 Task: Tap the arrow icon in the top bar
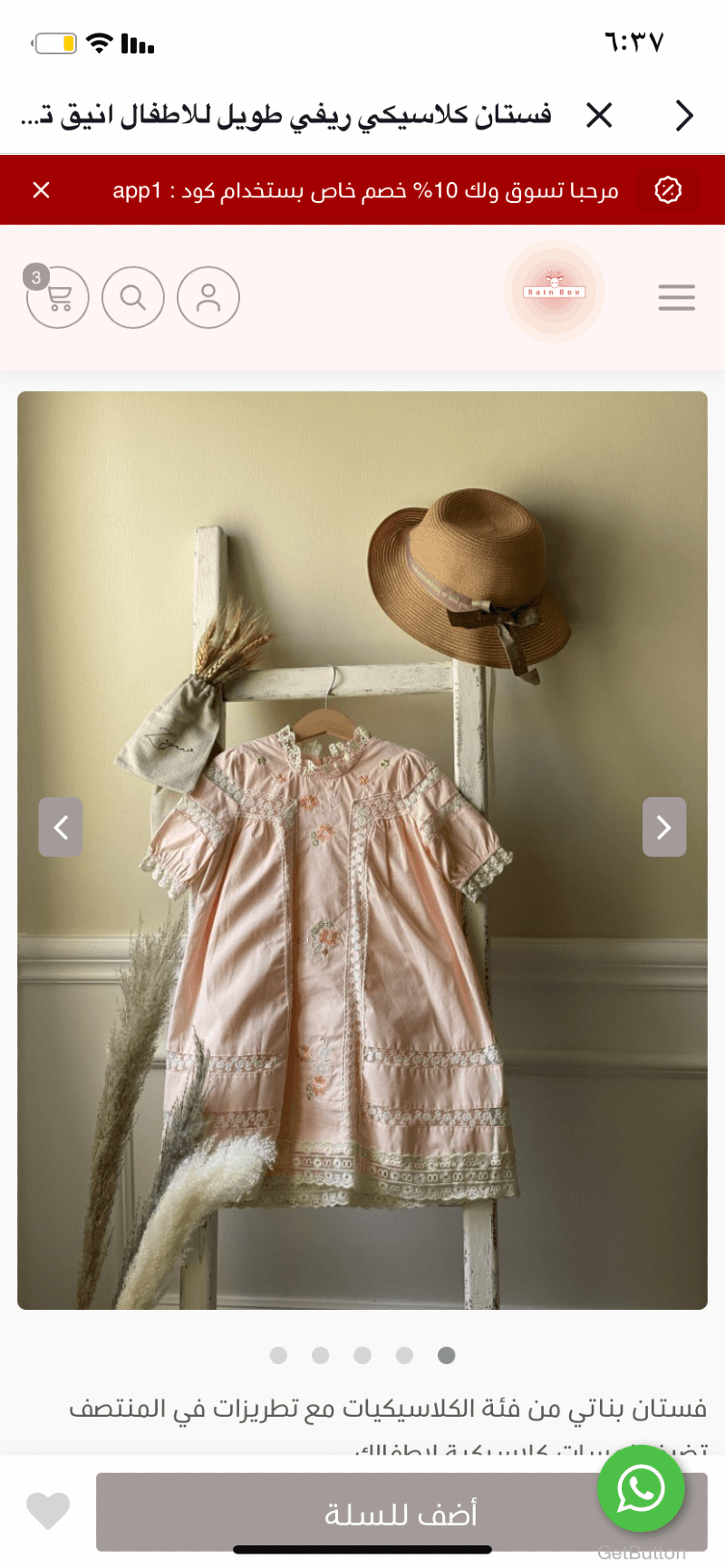point(684,115)
